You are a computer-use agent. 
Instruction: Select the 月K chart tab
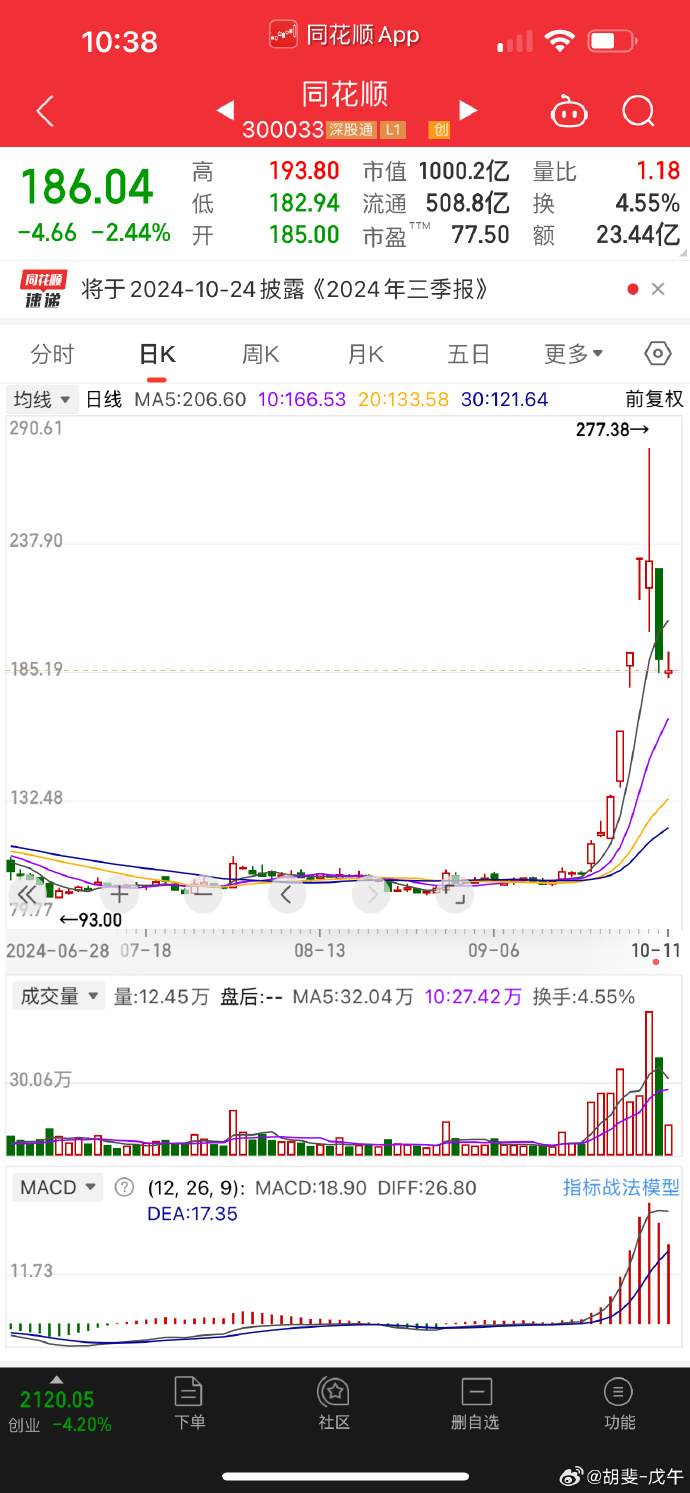click(x=365, y=354)
